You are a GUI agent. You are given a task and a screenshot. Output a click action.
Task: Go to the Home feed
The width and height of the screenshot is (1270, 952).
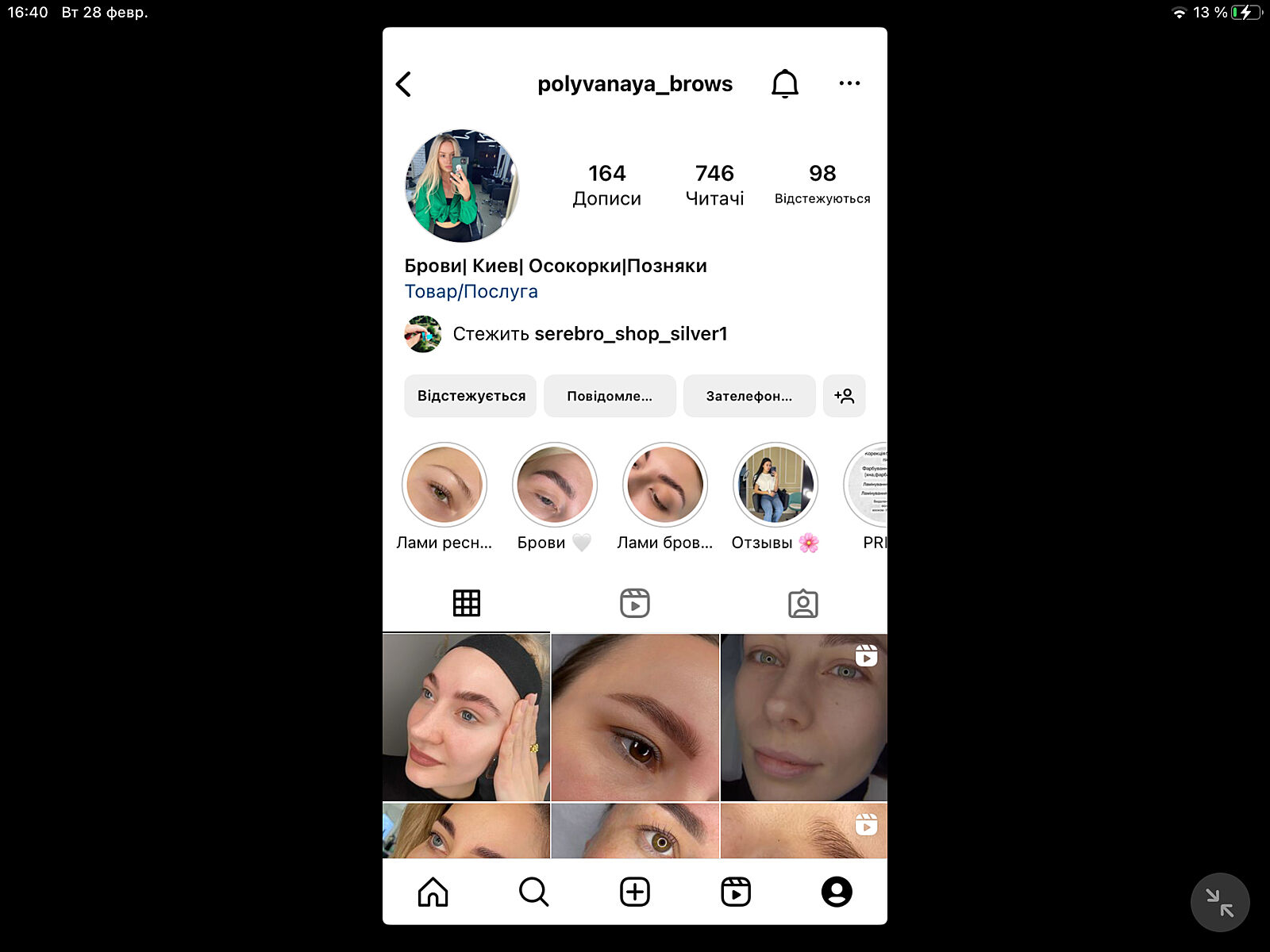tap(433, 892)
